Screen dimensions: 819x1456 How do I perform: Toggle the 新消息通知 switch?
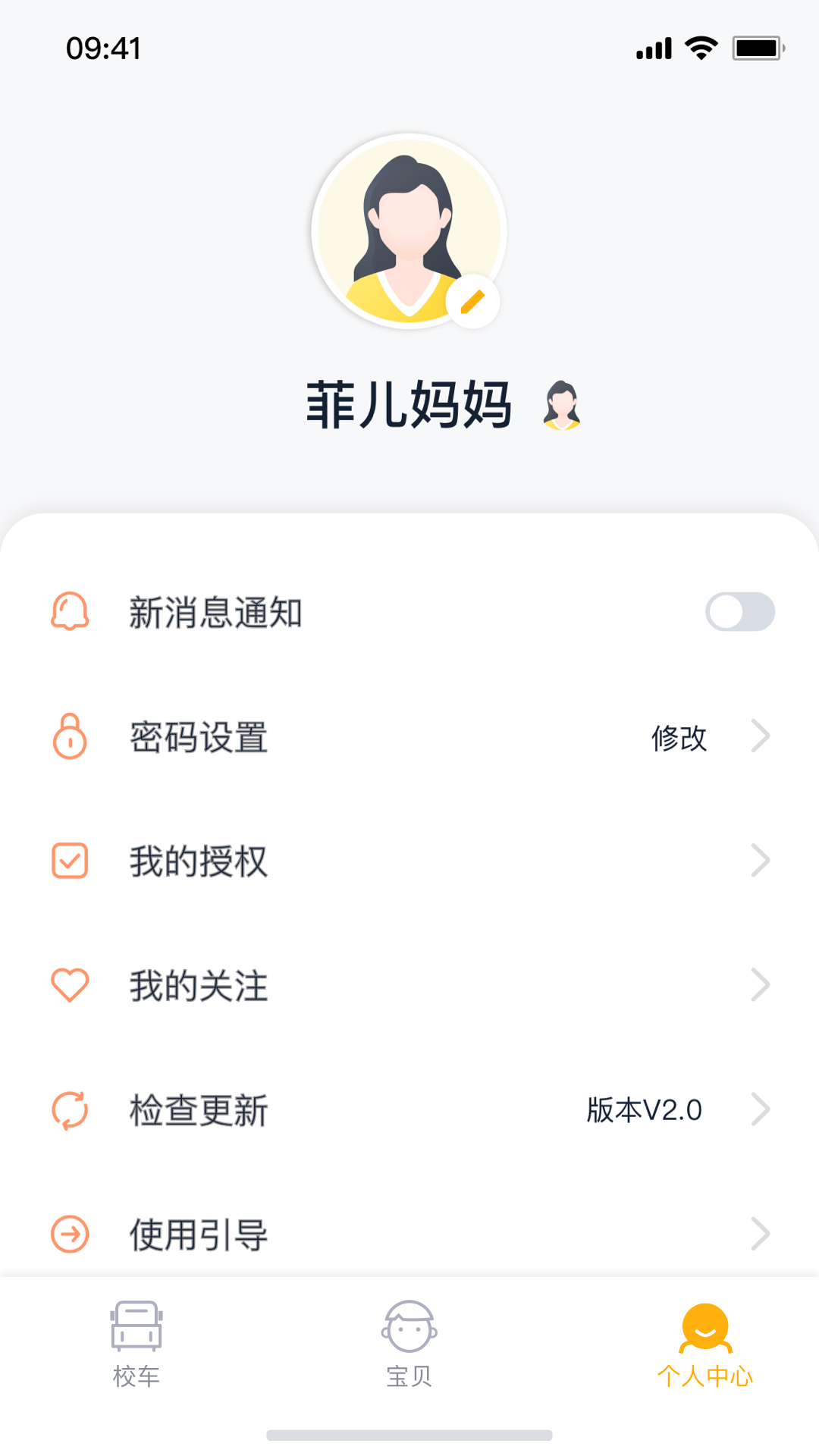click(x=739, y=612)
